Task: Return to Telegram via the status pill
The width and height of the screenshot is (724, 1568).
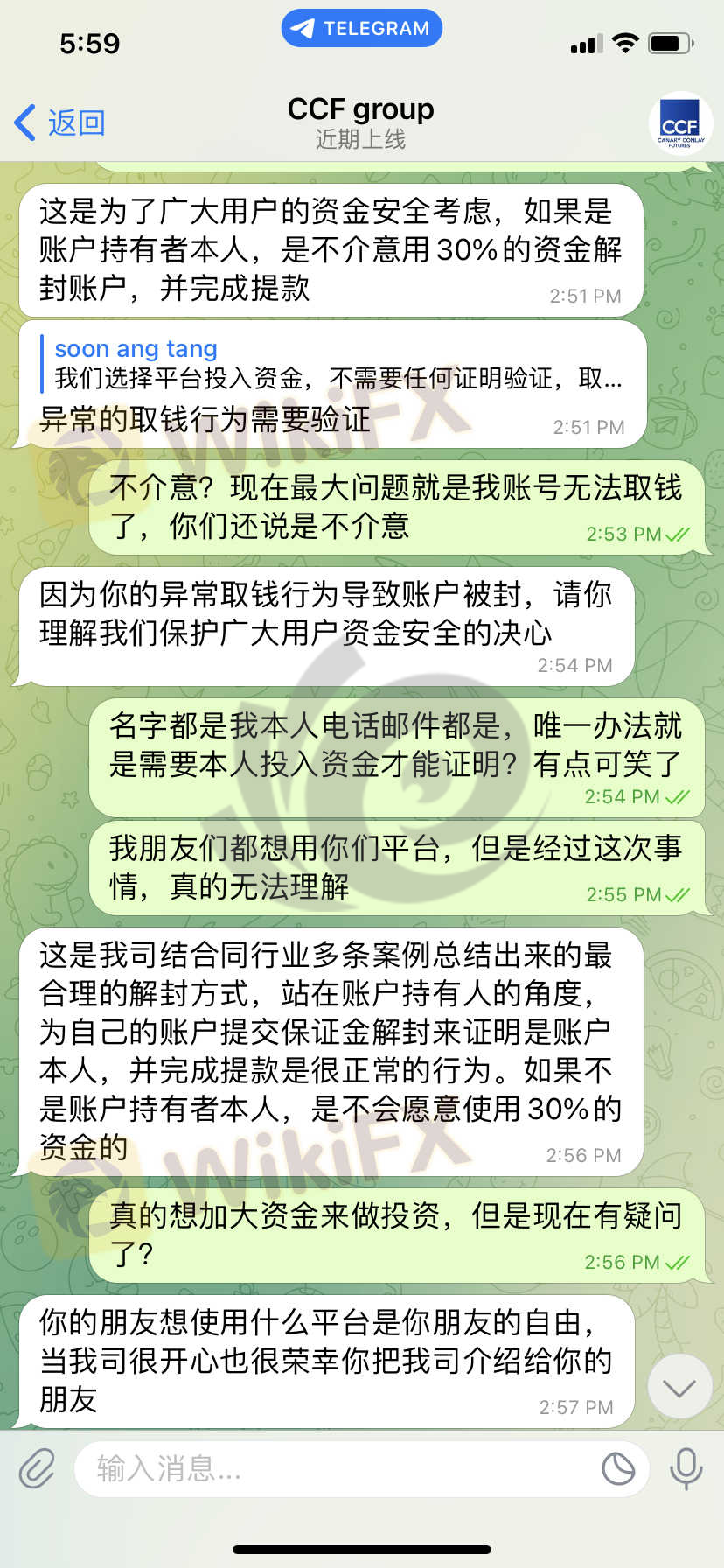Action: (361, 29)
